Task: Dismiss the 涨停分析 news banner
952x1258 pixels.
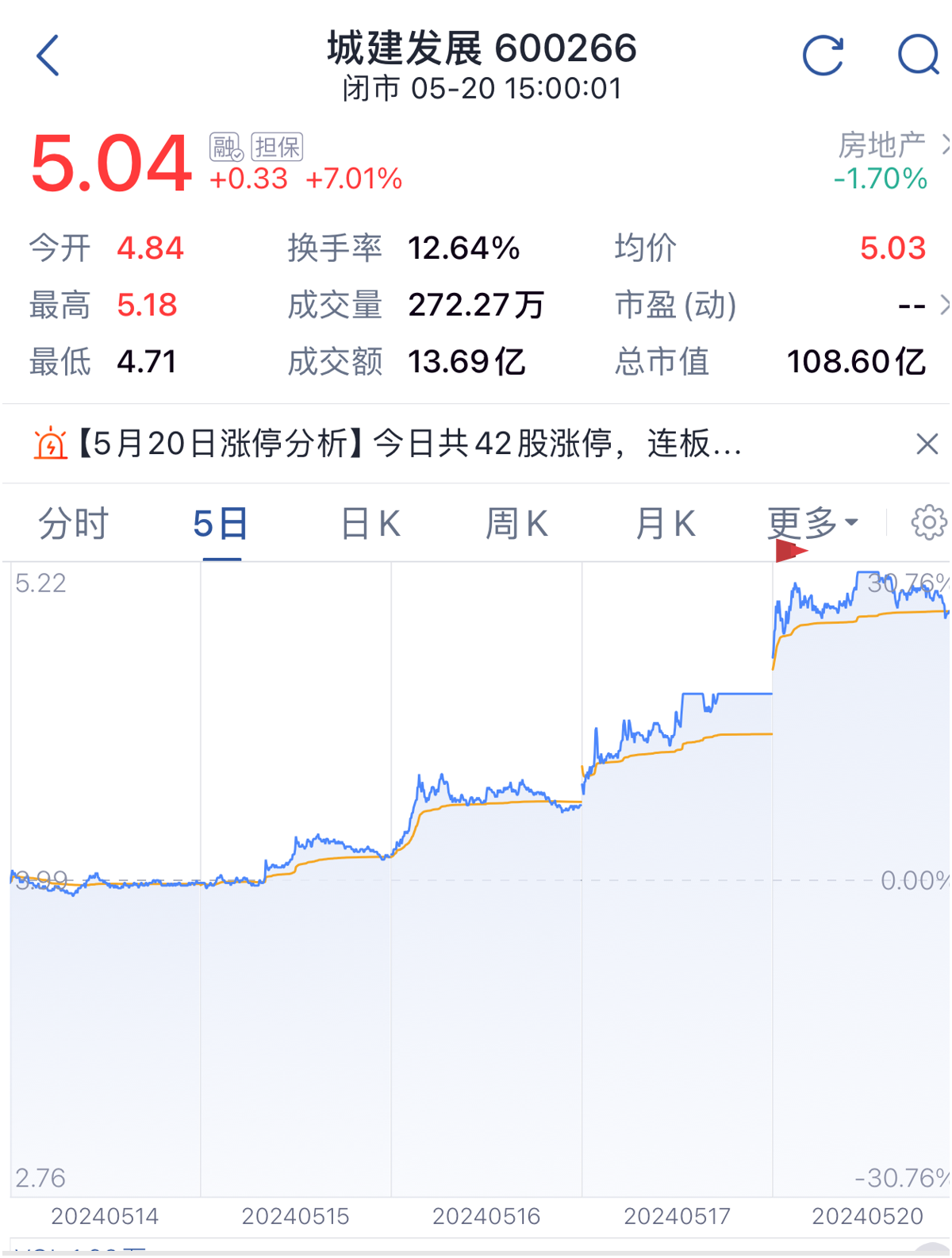Action: pos(927,444)
